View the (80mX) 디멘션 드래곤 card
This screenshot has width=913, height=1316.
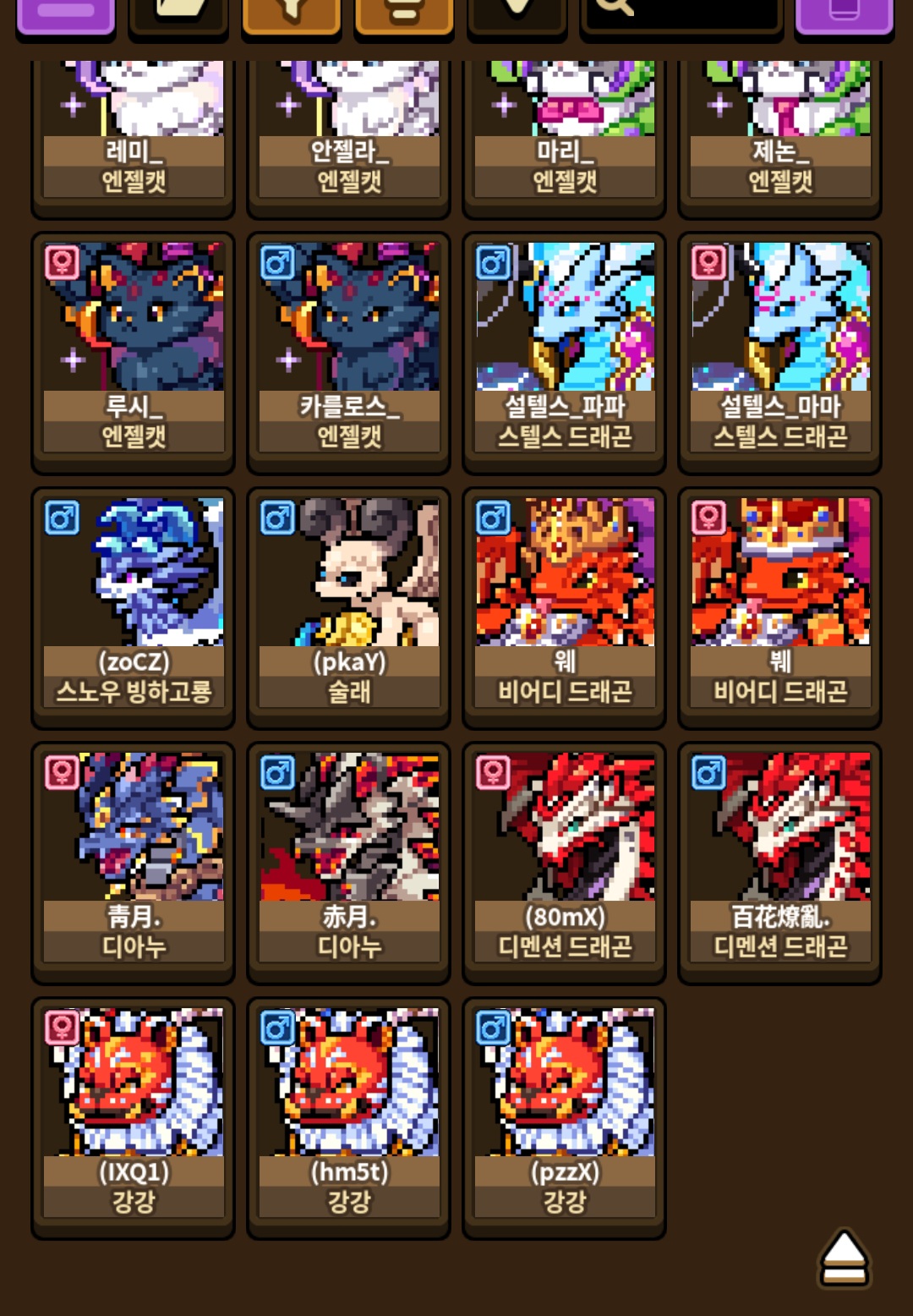565,862
